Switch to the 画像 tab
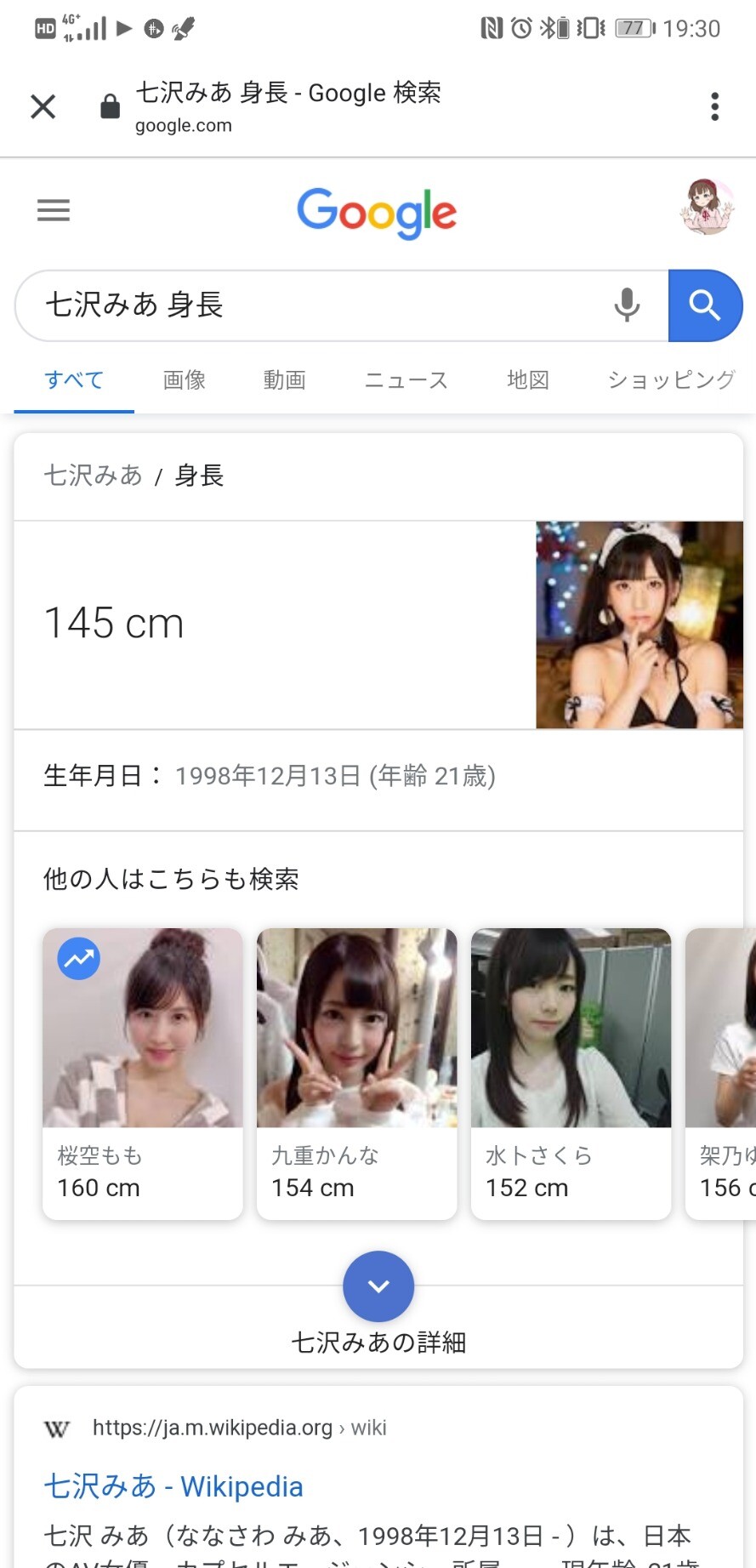This screenshot has height=1568, width=756. 185,380
